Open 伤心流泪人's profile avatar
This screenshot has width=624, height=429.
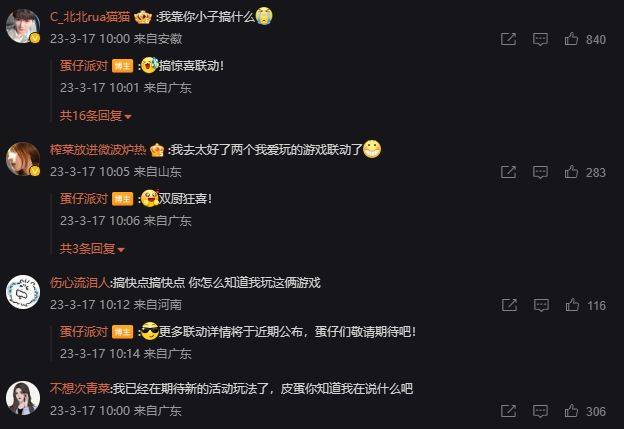click(x=23, y=292)
